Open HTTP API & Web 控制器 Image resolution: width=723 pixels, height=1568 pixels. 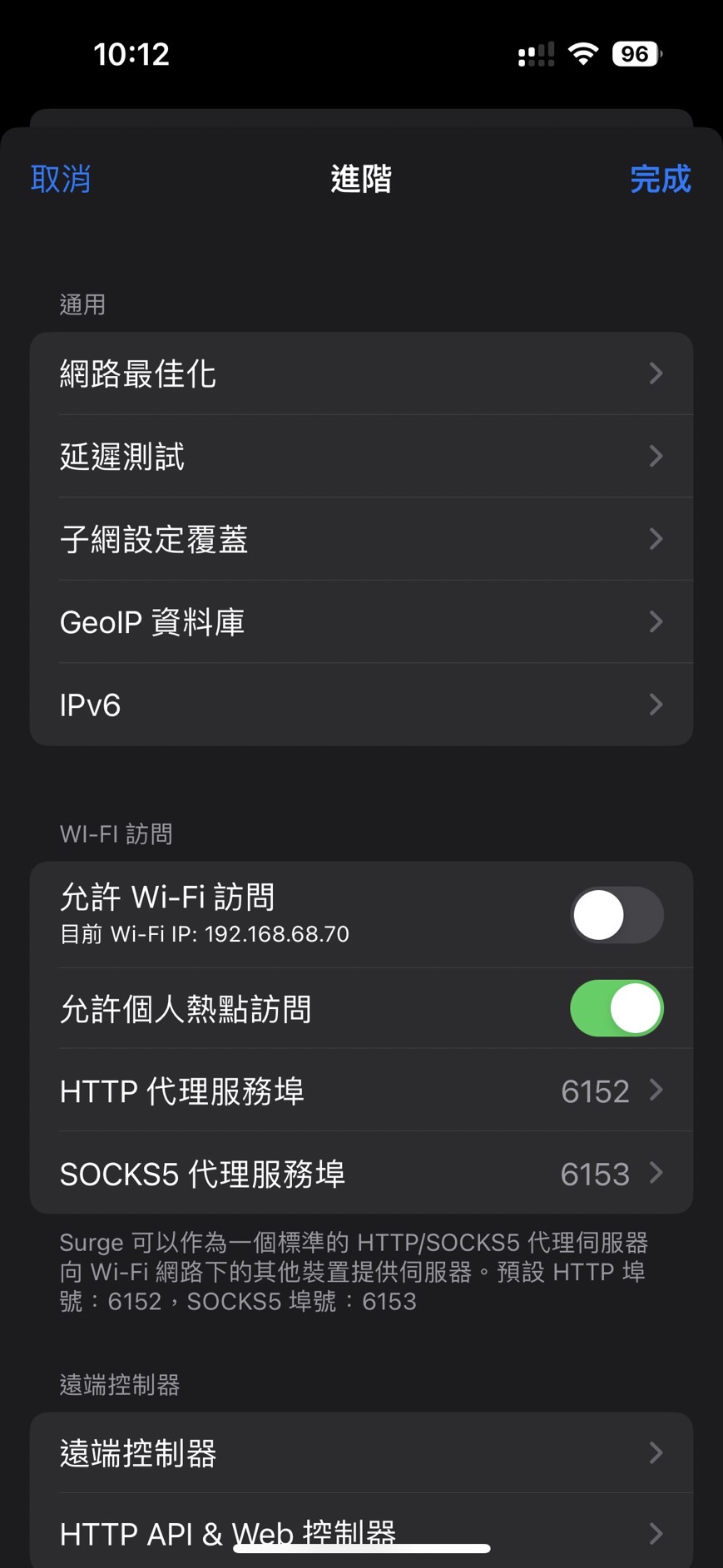point(361,1529)
